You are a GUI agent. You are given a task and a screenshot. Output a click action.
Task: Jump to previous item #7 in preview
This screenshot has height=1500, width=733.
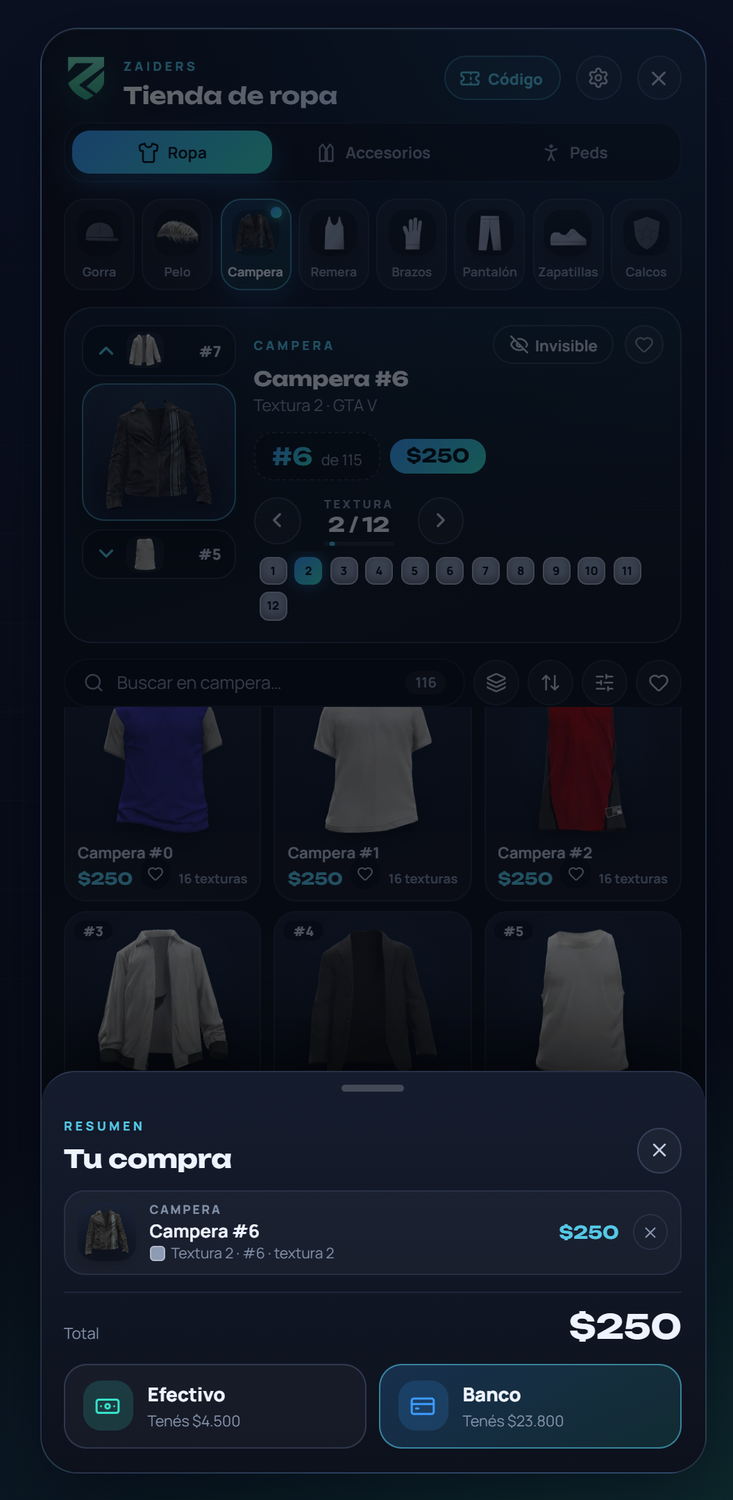click(x=159, y=351)
